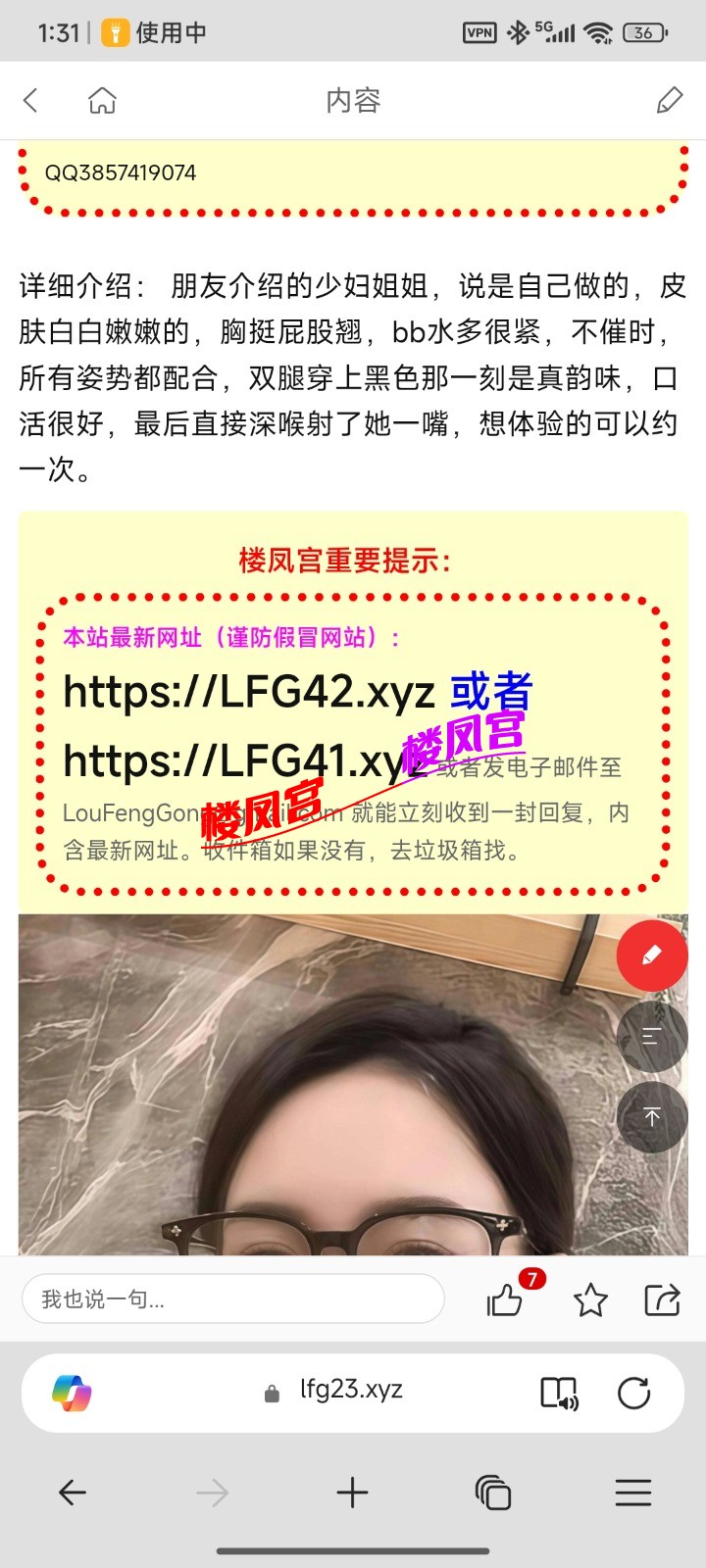Image resolution: width=706 pixels, height=1568 pixels.
Task: Turn on read aloud mode
Action: coord(560,1393)
